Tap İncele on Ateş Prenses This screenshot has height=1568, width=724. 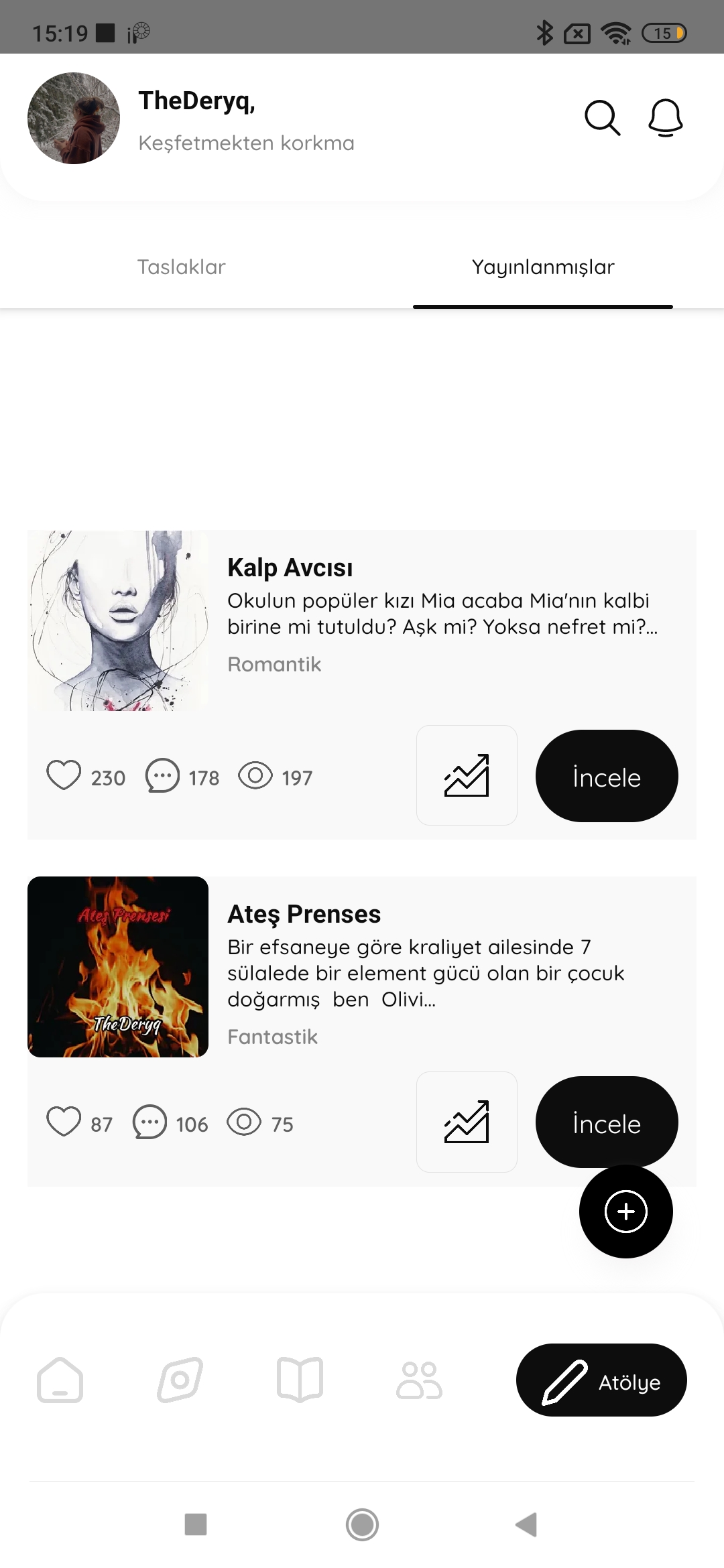607,1122
